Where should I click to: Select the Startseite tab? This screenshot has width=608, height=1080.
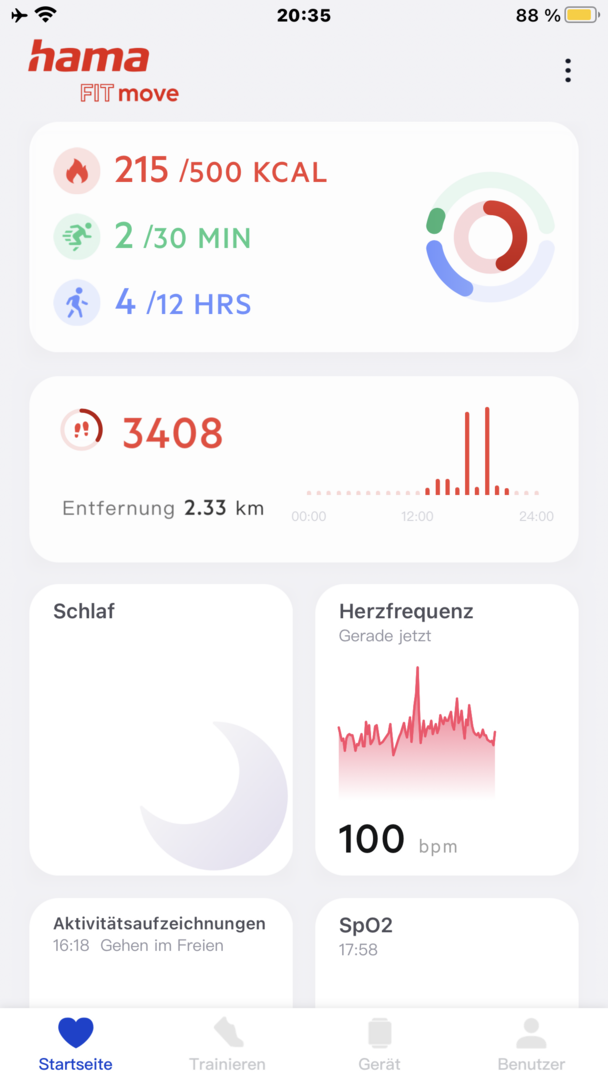tap(76, 1044)
